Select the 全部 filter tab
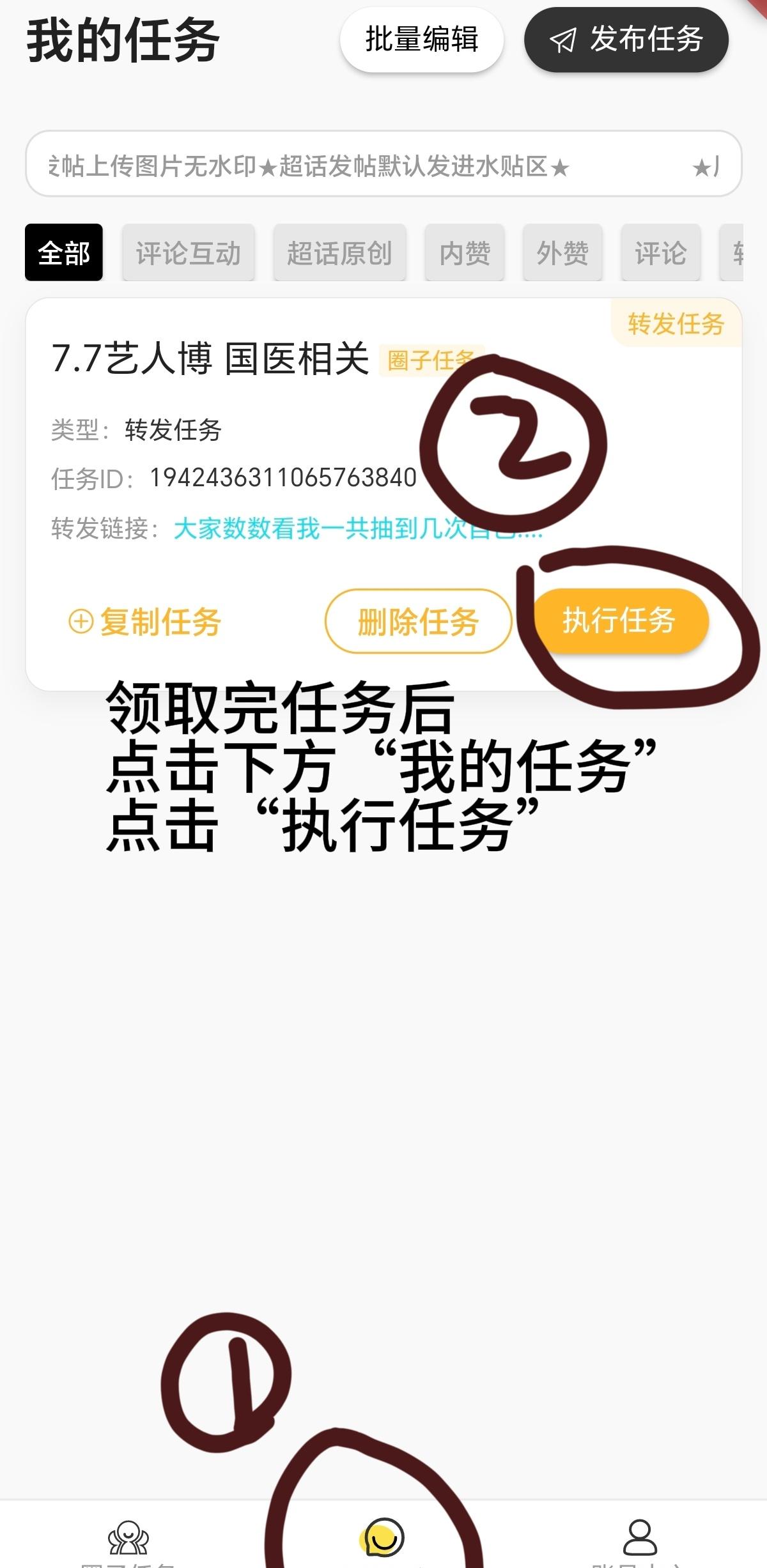The height and width of the screenshot is (1568, 767). [64, 252]
